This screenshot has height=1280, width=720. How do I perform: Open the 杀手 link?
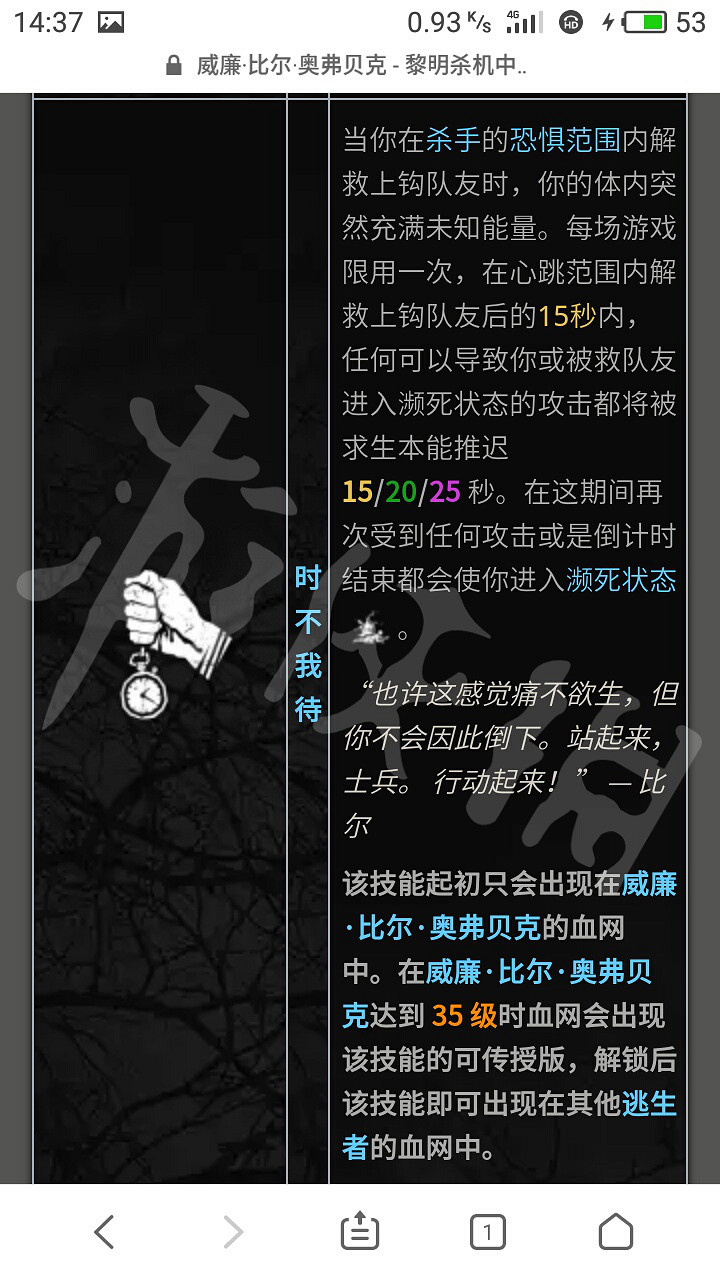[x=453, y=140]
